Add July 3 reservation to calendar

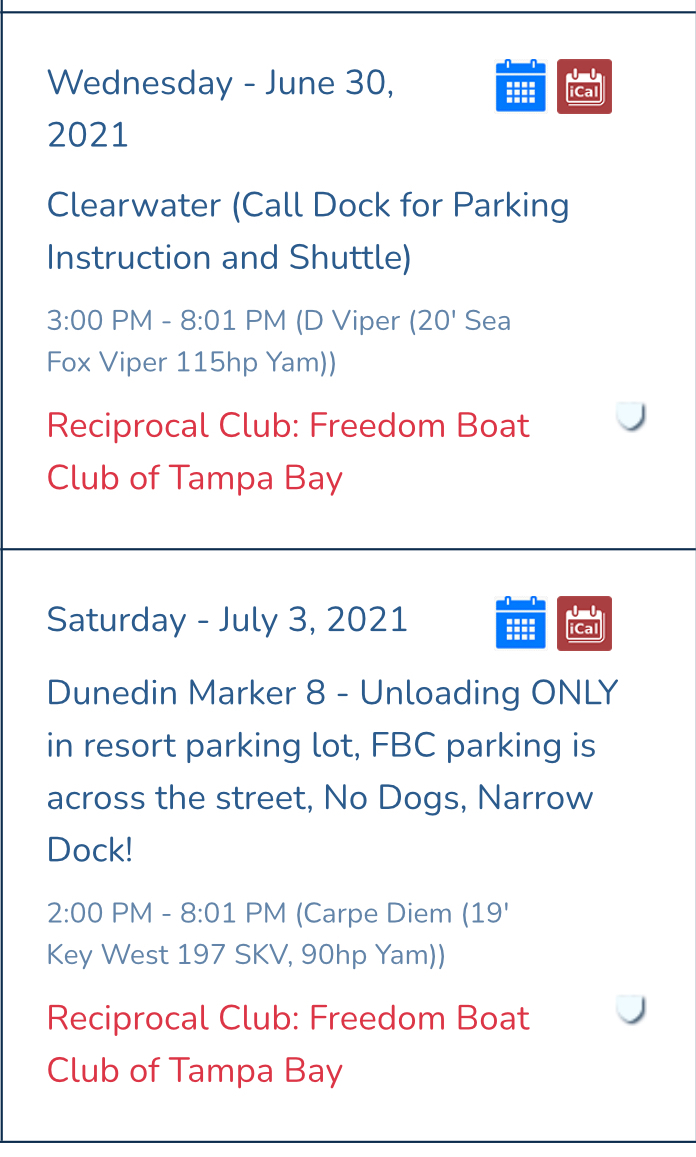pos(520,623)
